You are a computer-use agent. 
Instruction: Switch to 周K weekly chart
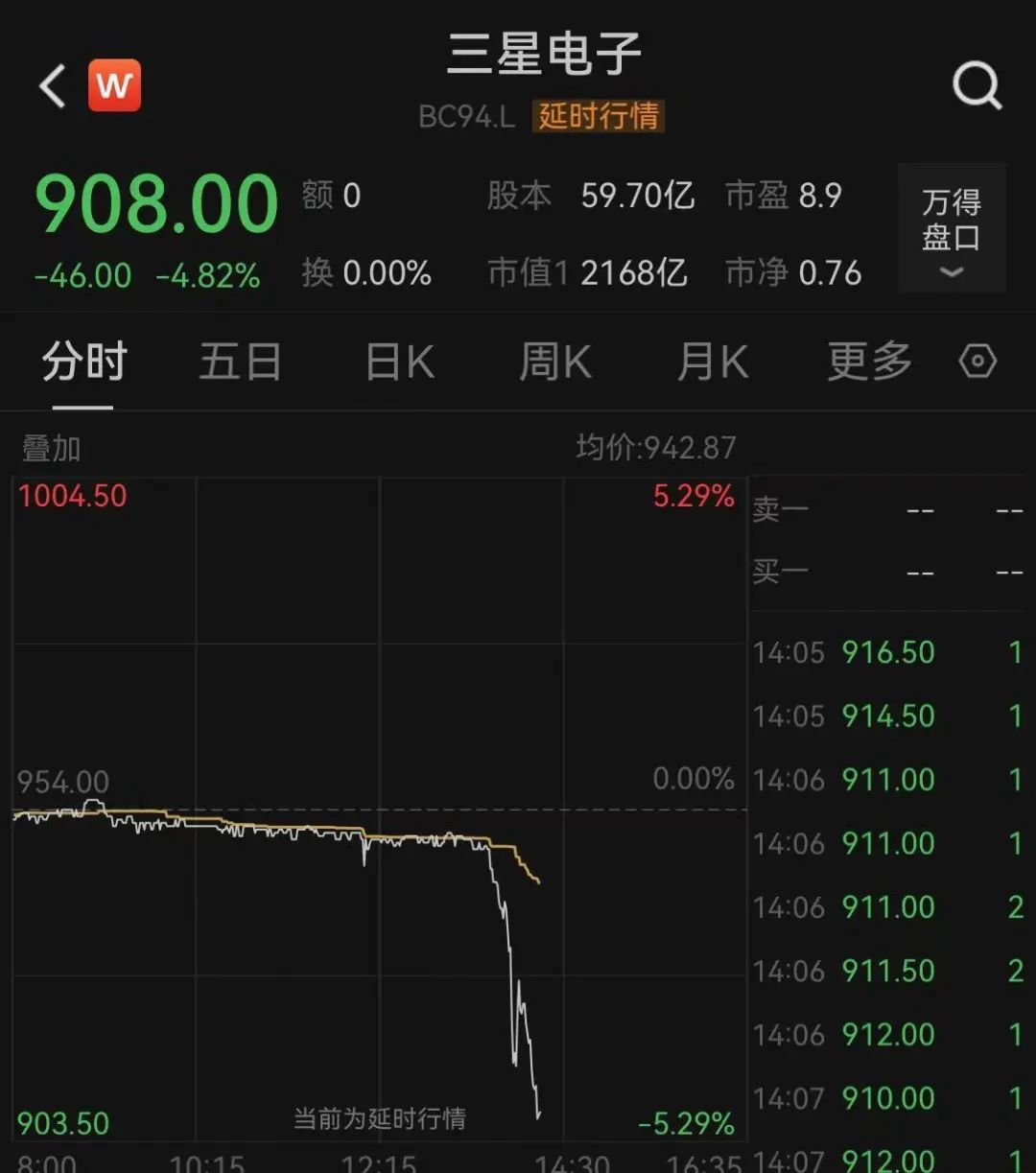555,363
